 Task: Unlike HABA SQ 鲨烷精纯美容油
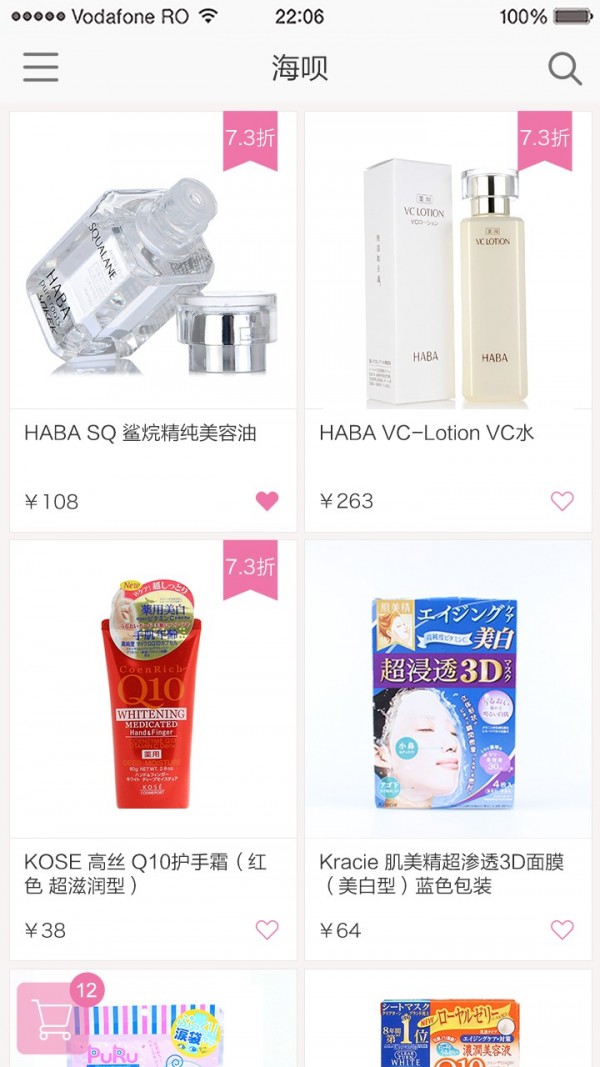coord(267,501)
